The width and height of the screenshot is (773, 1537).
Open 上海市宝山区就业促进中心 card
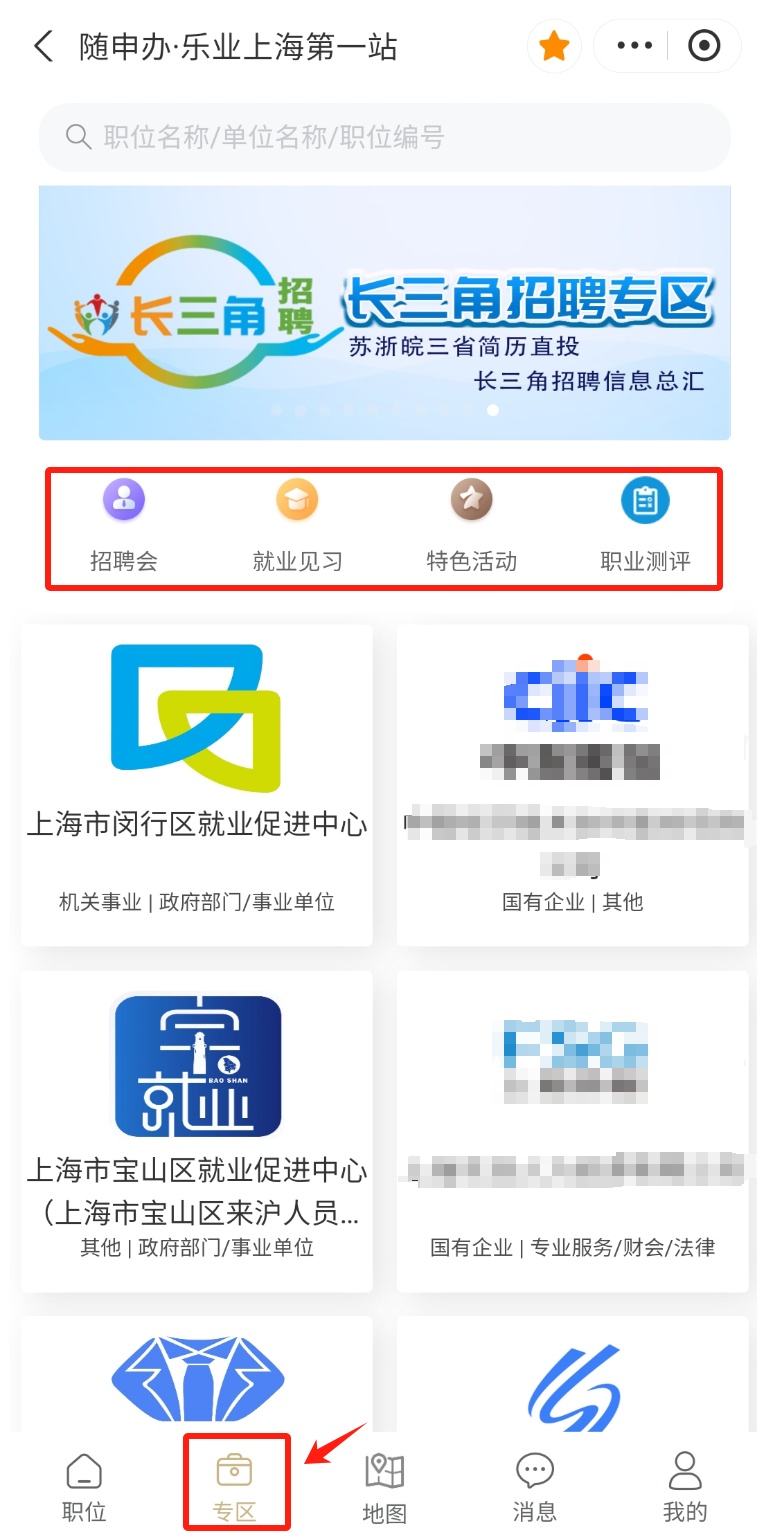pyautogui.click(x=197, y=1130)
